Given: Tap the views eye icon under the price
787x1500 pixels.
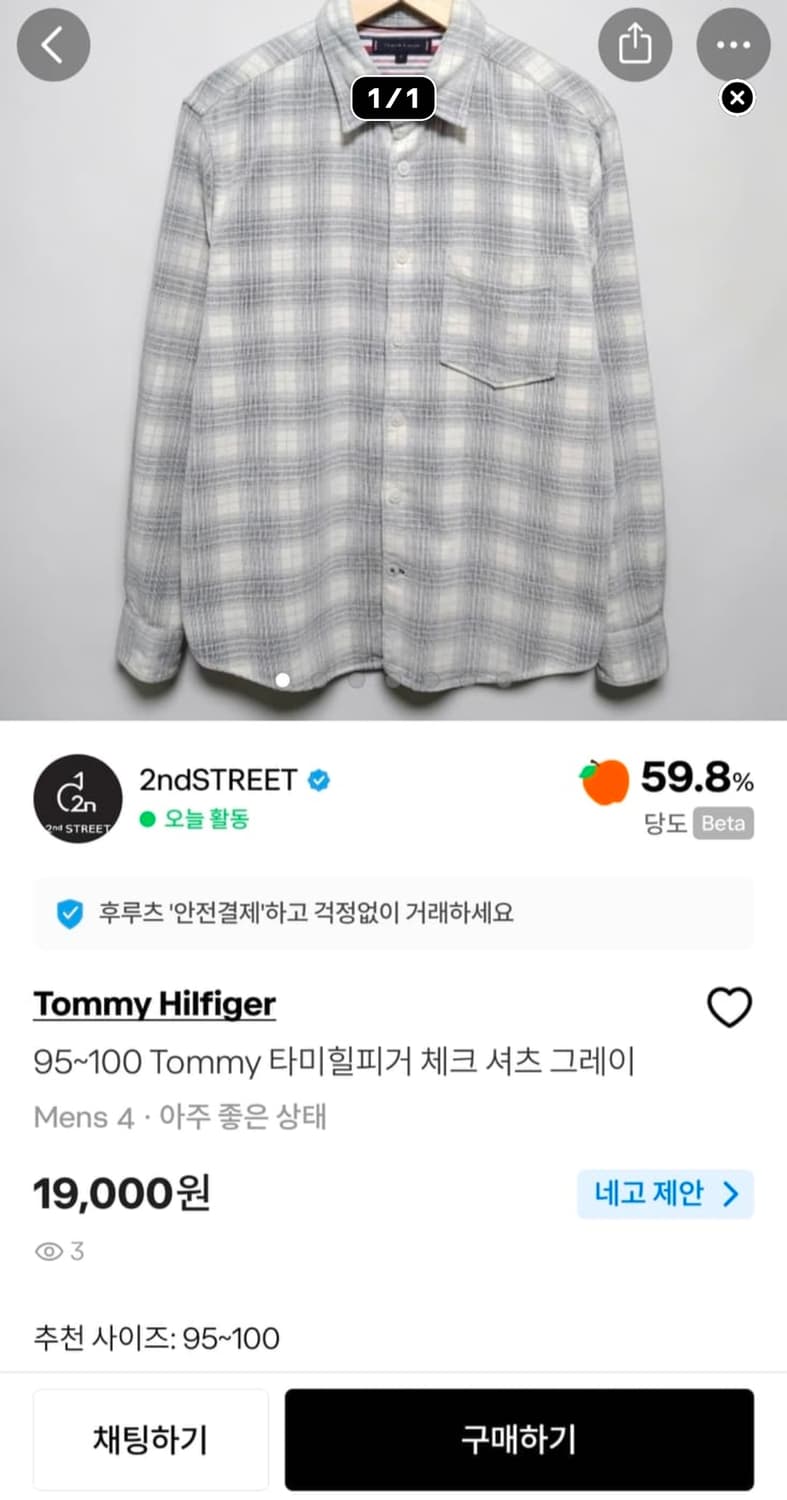Looking at the screenshot, I should tap(48, 1251).
